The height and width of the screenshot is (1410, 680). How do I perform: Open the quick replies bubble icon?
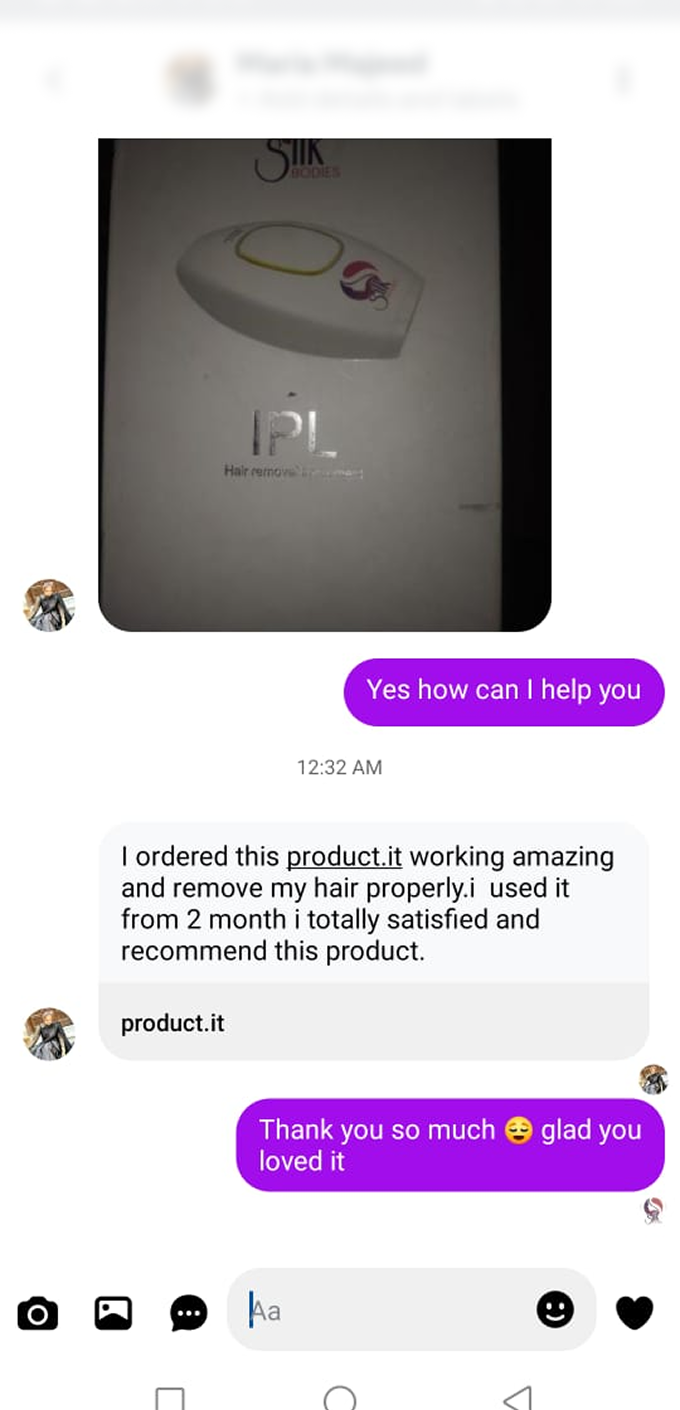(188, 1312)
